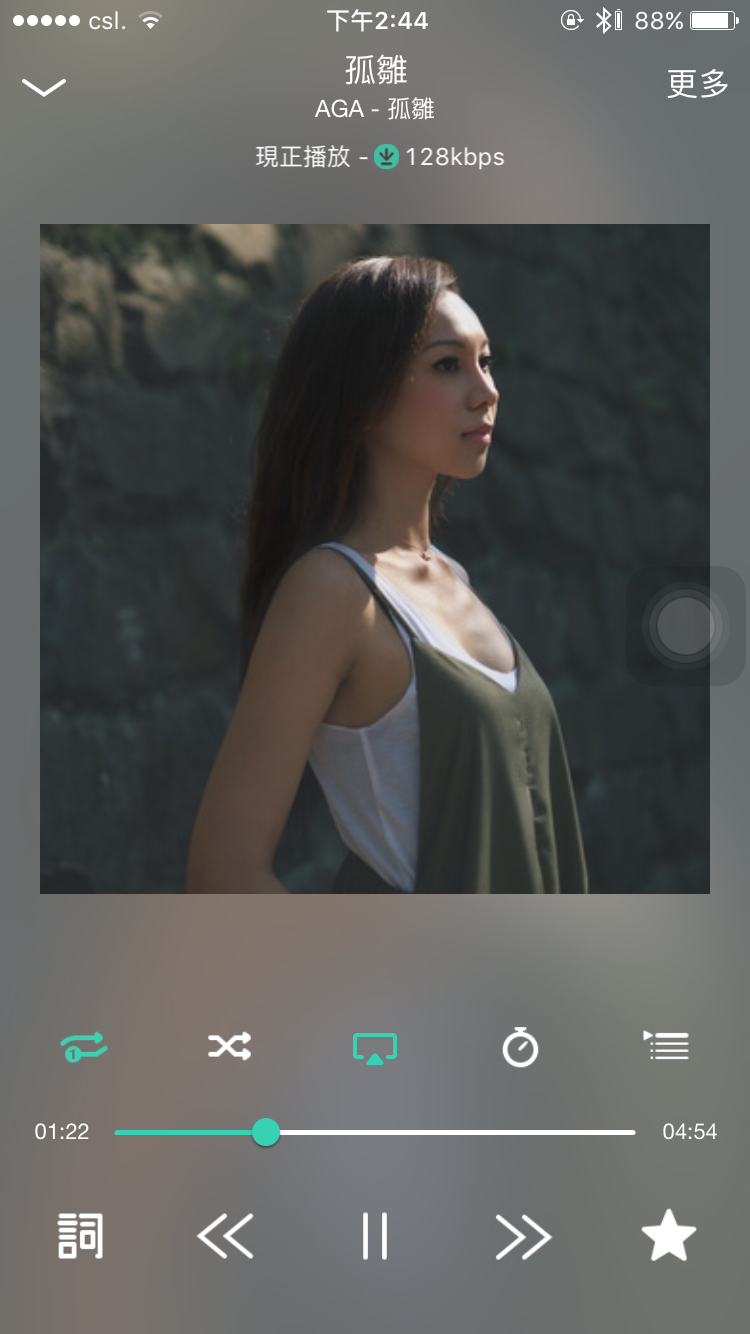Tap the playback progress bar
The image size is (750, 1334).
pos(375,1132)
